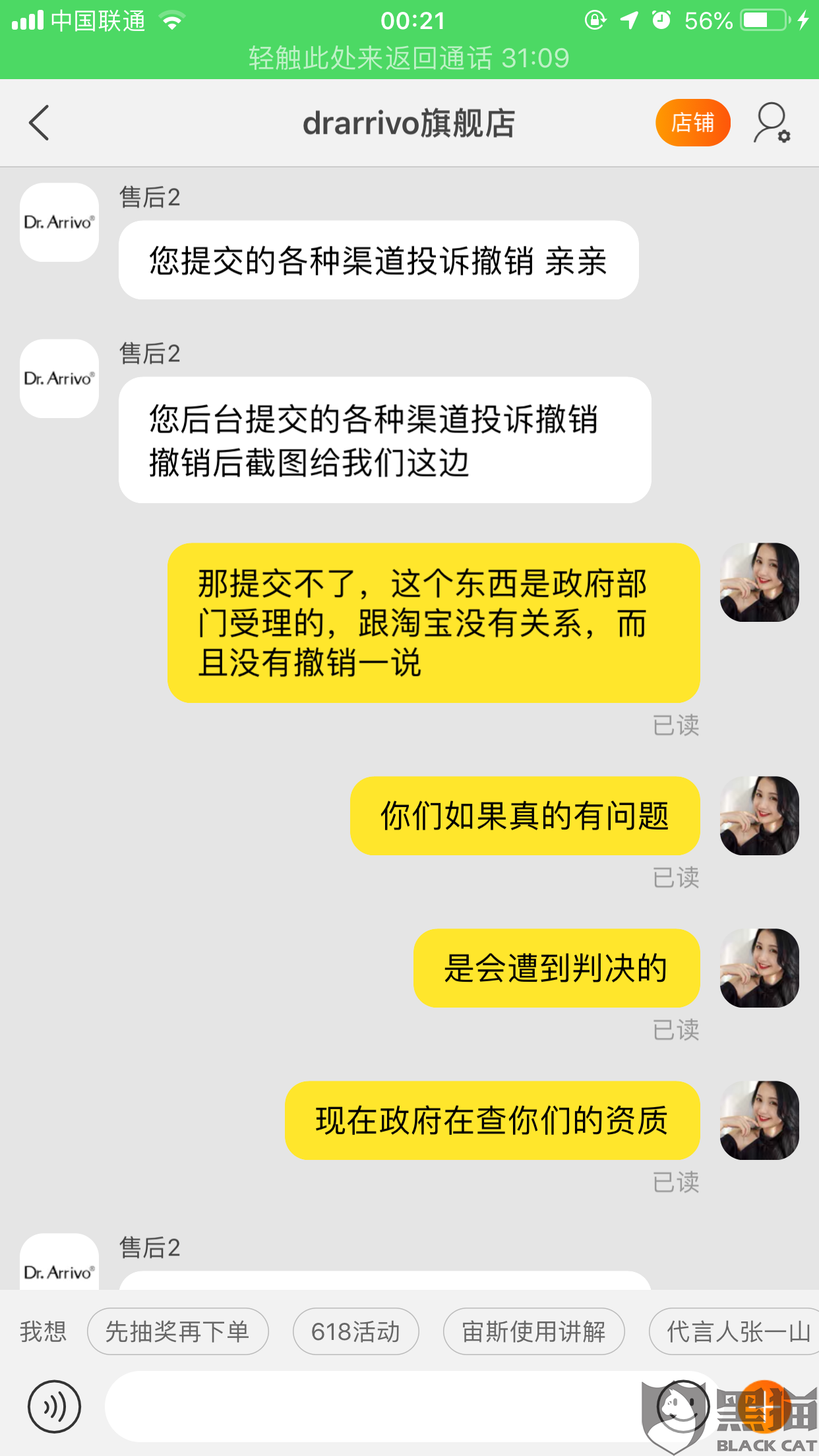Tap the 代言人张一山 chip
819x1456 pixels.
click(735, 1331)
